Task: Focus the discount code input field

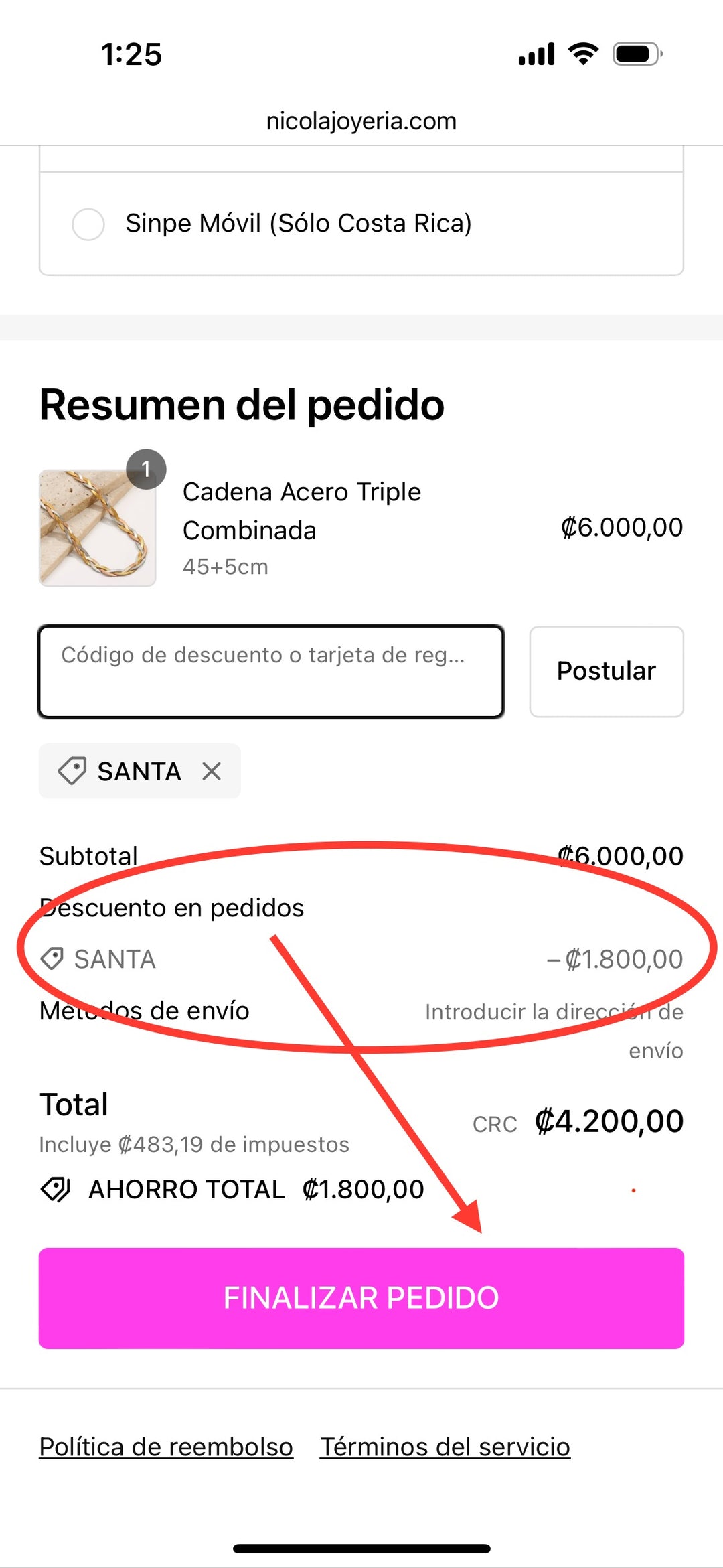Action: [x=270, y=671]
